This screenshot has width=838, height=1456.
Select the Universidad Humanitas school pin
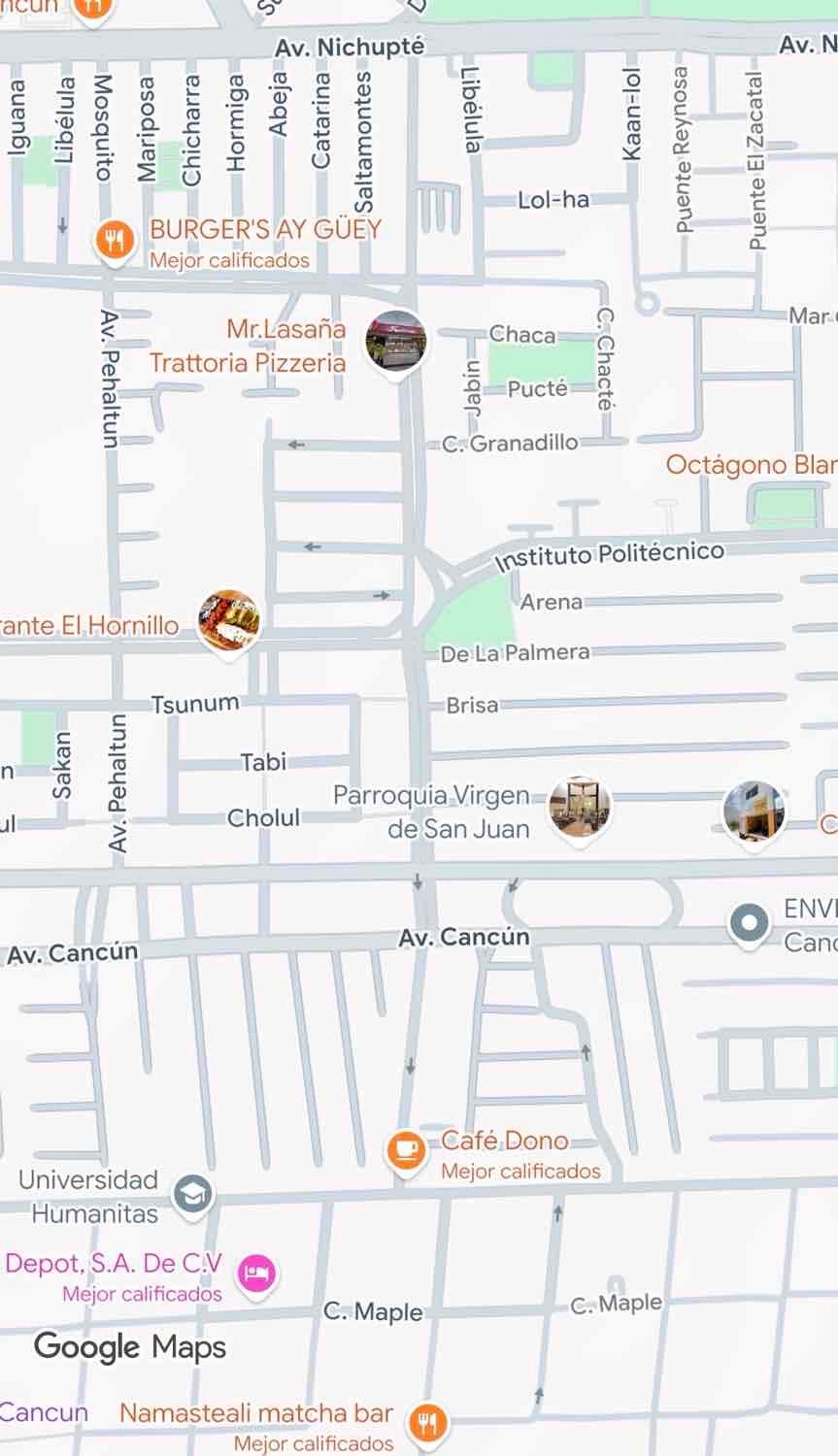(193, 1194)
